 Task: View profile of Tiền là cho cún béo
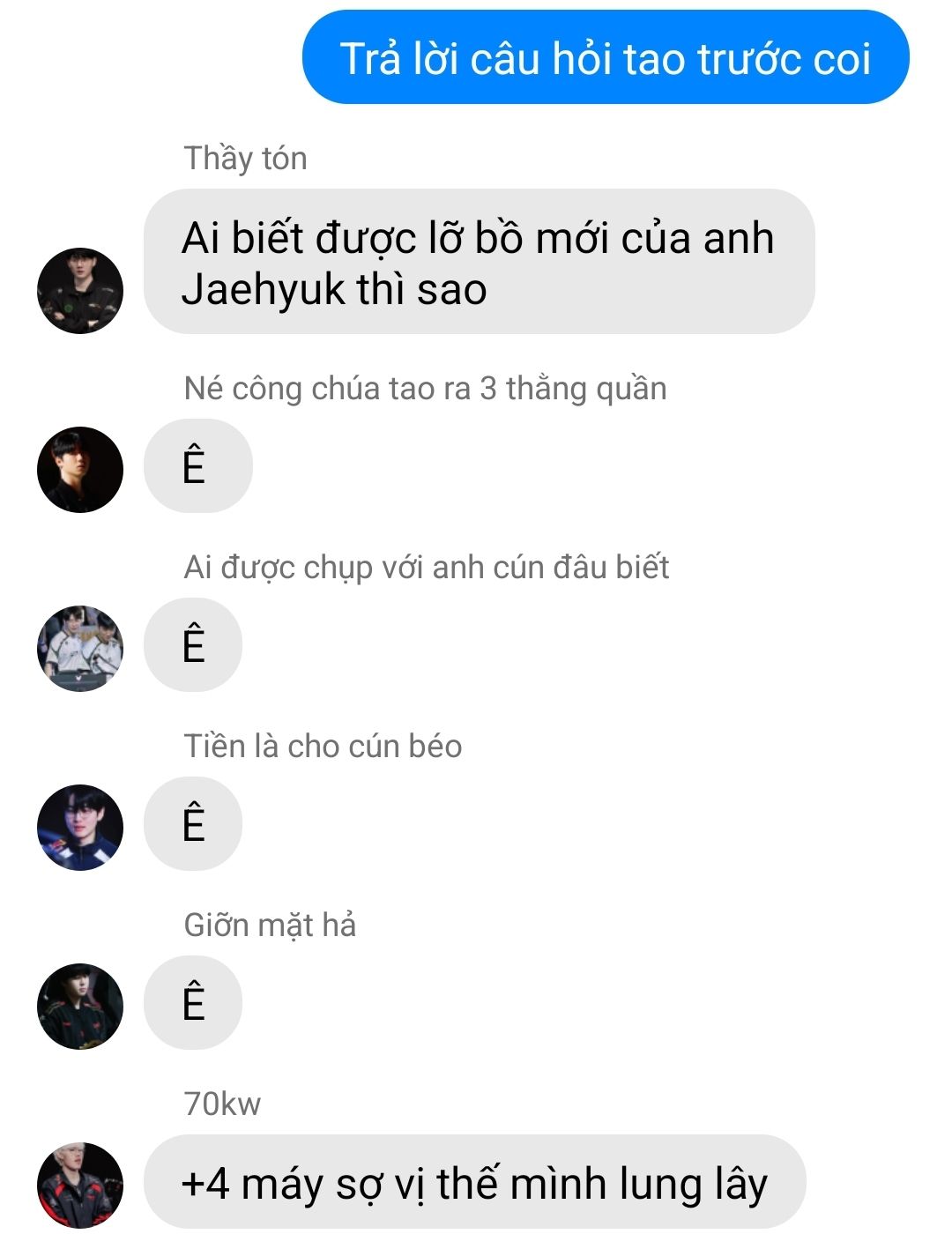point(79,828)
